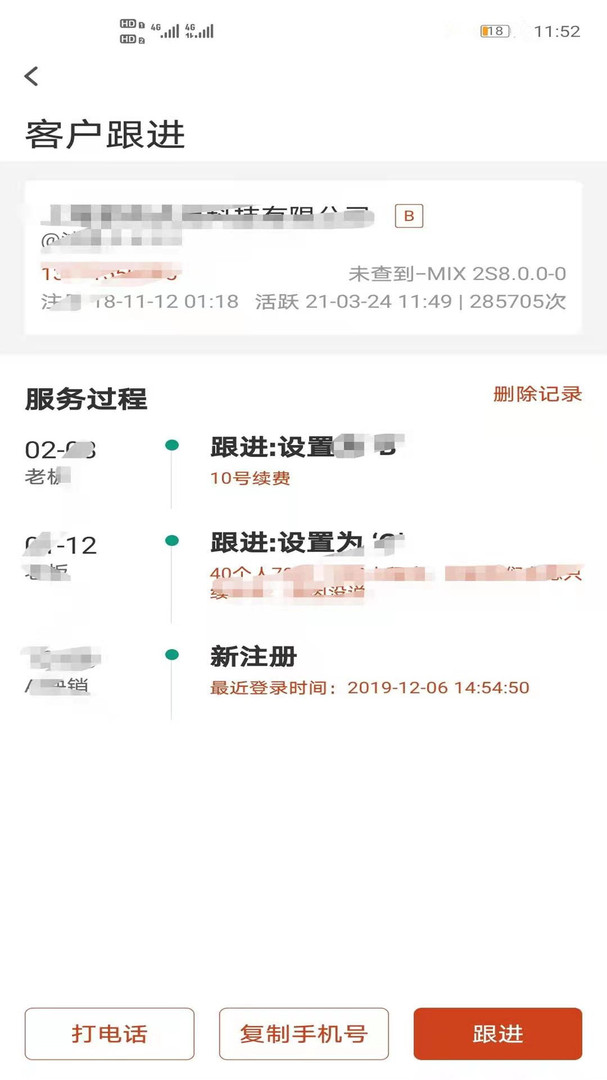Tap the red 跟进 follow-up button
This screenshot has height=1080, width=607.
[x=497, y=1033]
